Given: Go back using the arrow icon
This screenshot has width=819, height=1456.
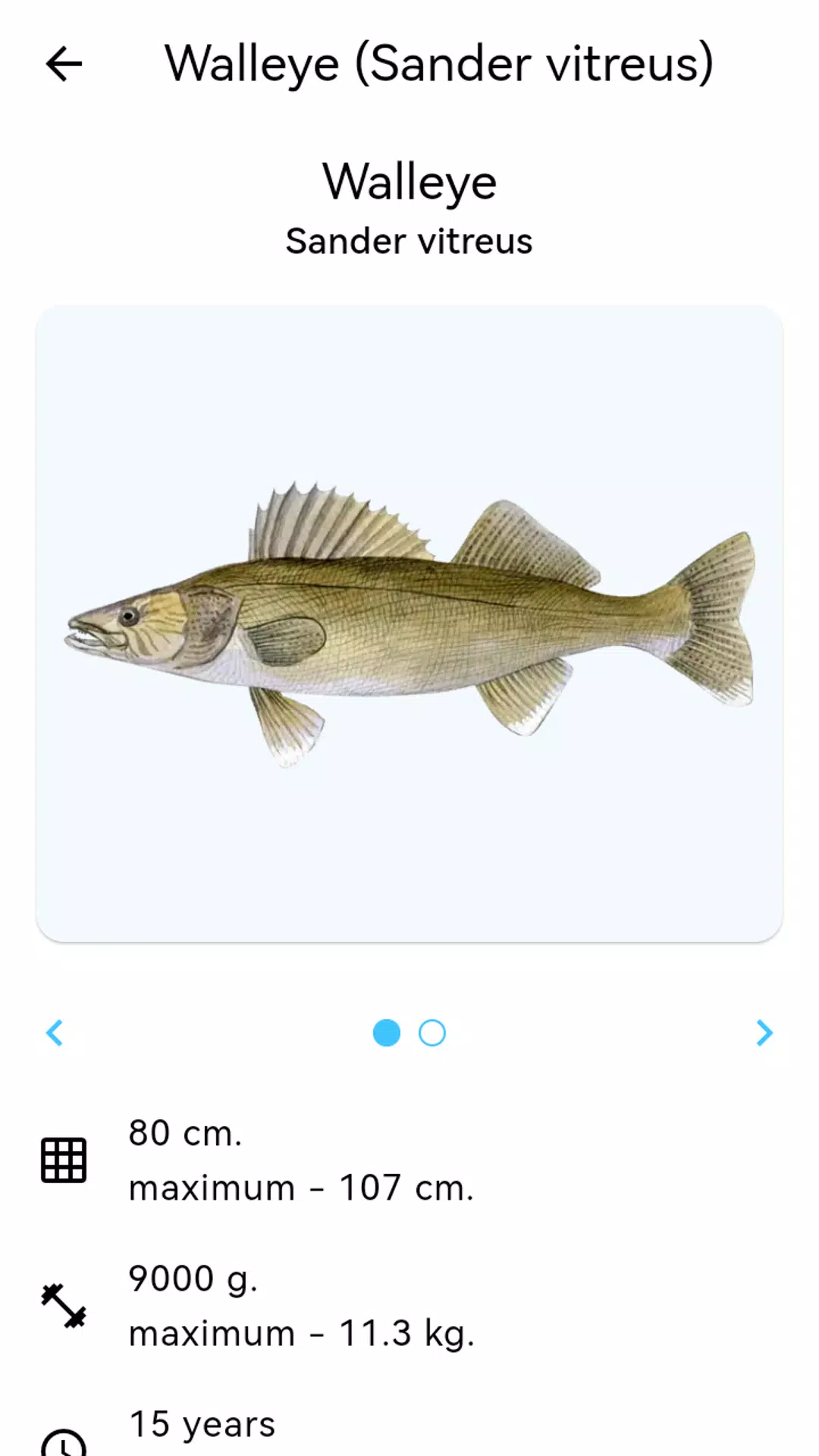Looking at the screenshot, I should click(64, 64).
